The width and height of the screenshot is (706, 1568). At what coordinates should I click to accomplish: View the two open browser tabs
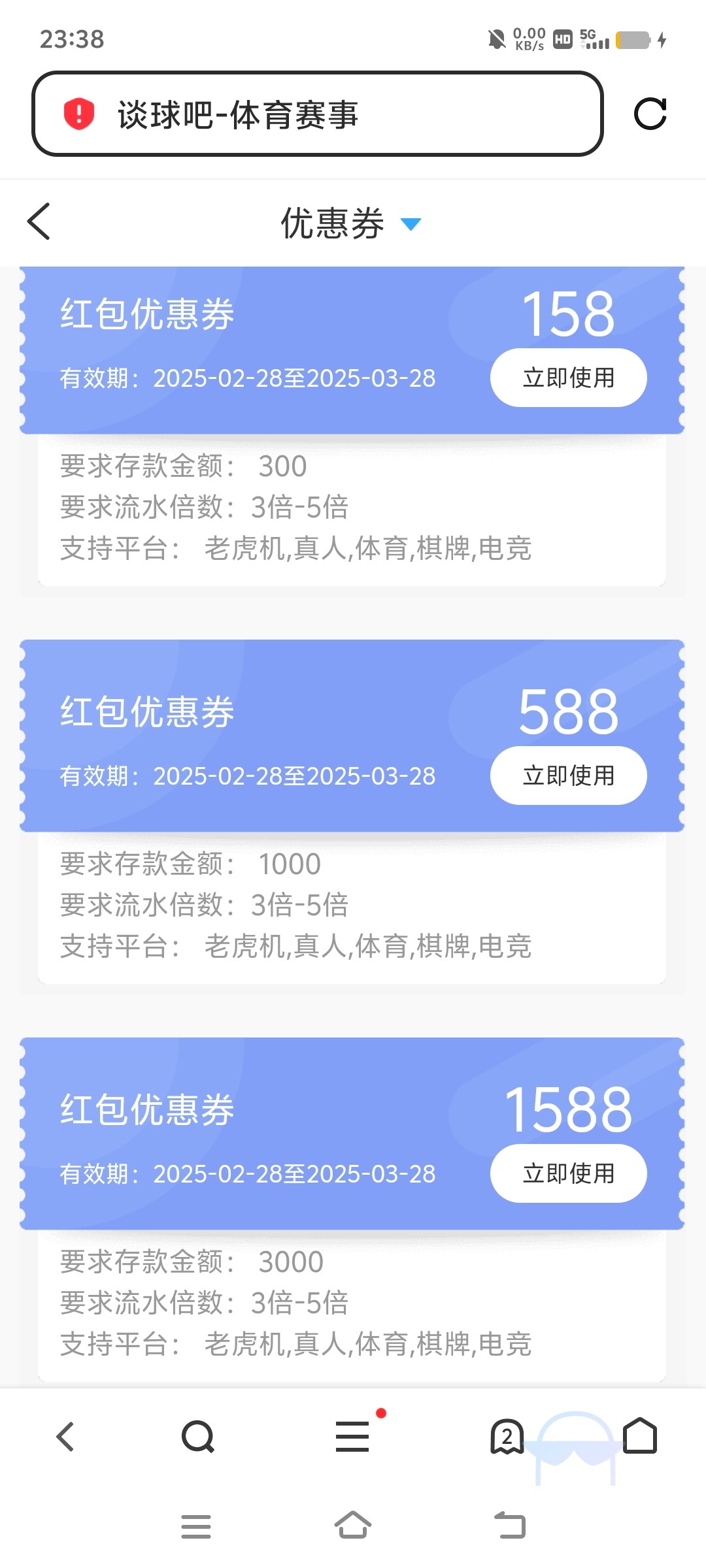tap(507, 1437)
